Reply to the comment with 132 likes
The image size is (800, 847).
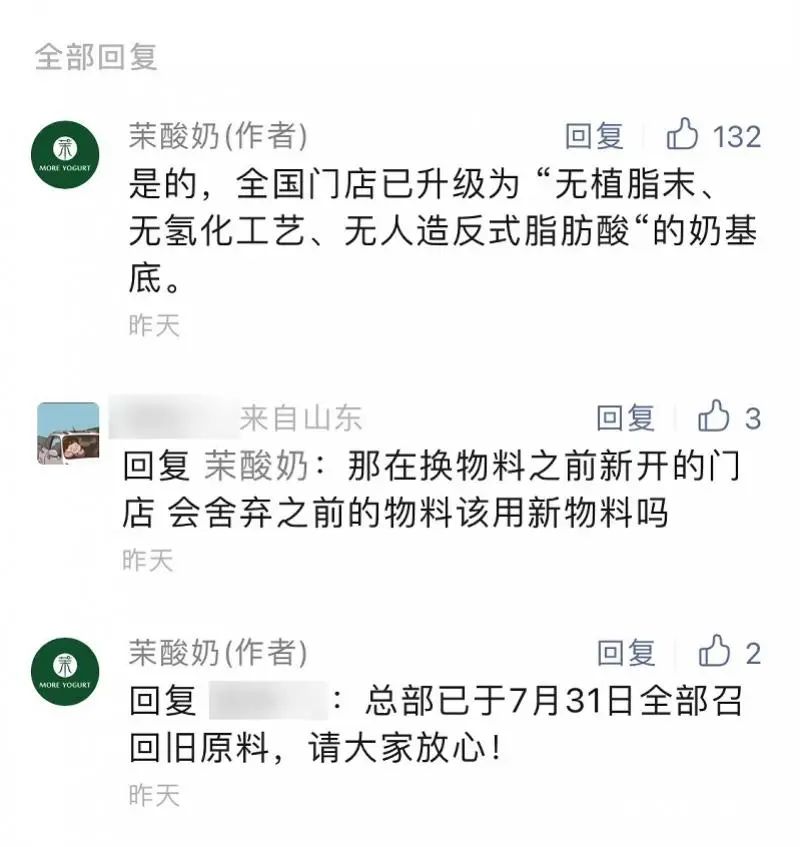tap(595, 136)
